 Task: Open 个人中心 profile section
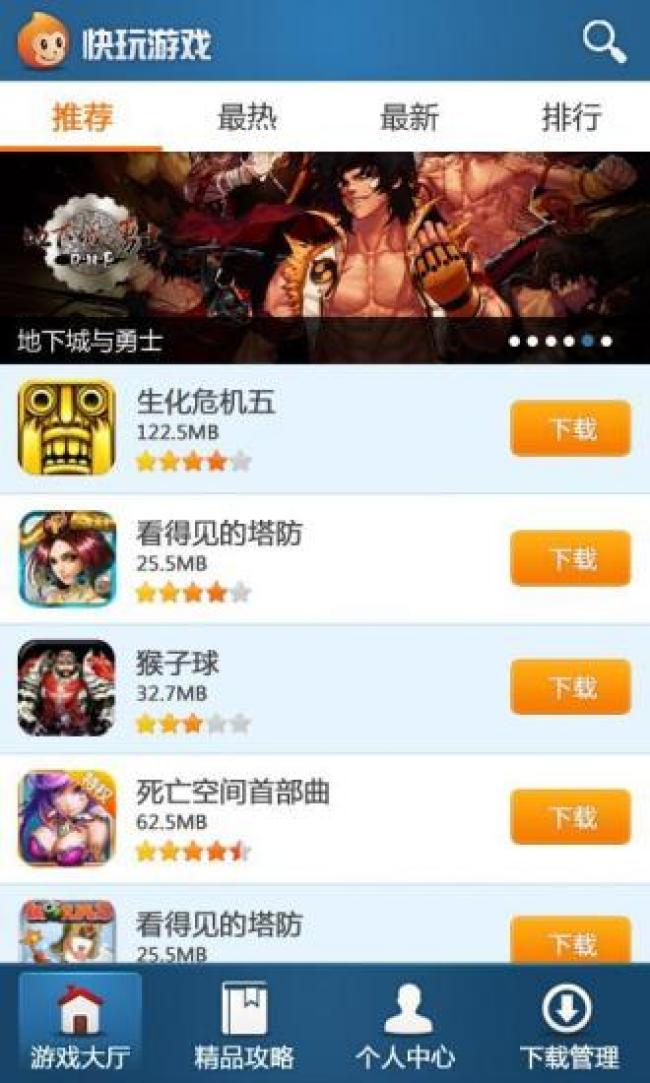click(x=405, y=1025)
